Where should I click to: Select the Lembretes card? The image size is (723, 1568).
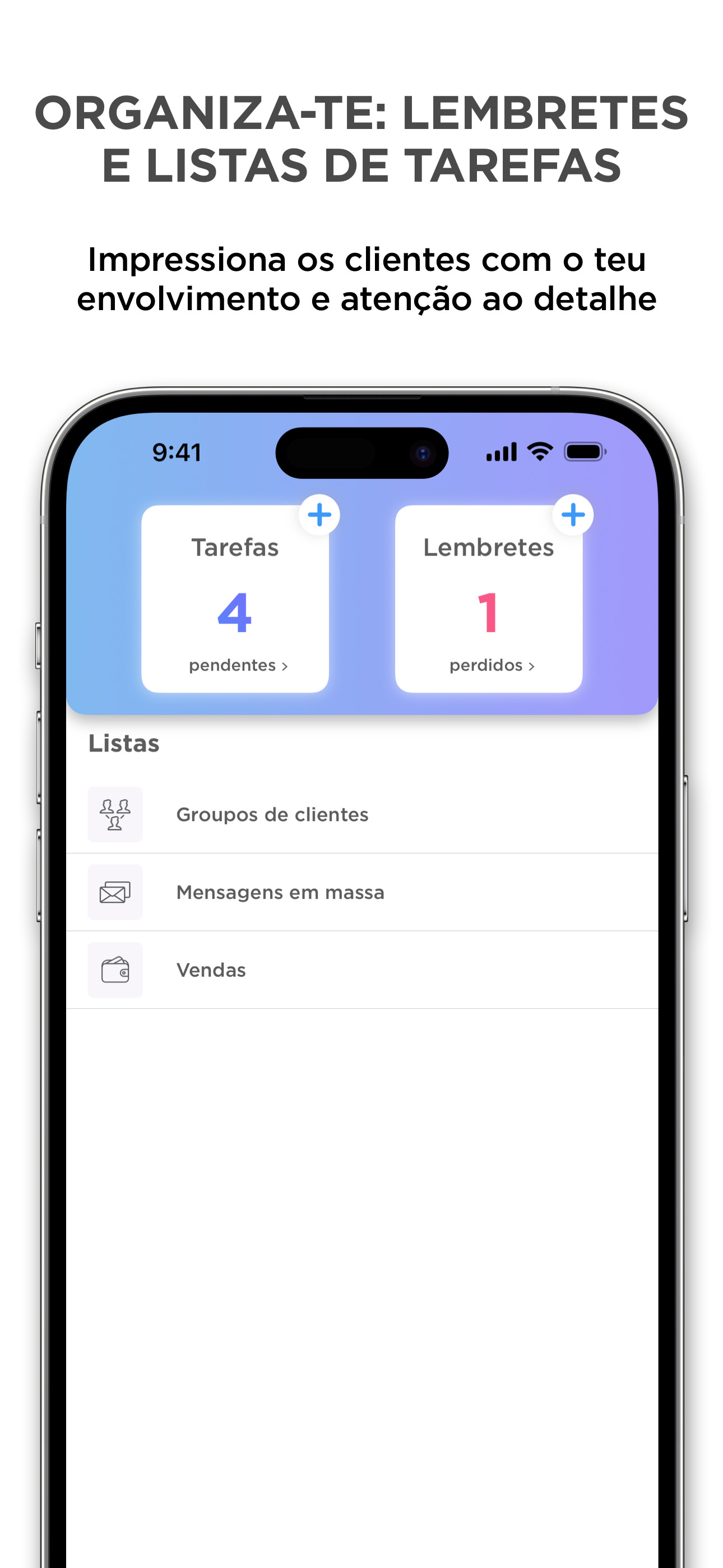490,599
